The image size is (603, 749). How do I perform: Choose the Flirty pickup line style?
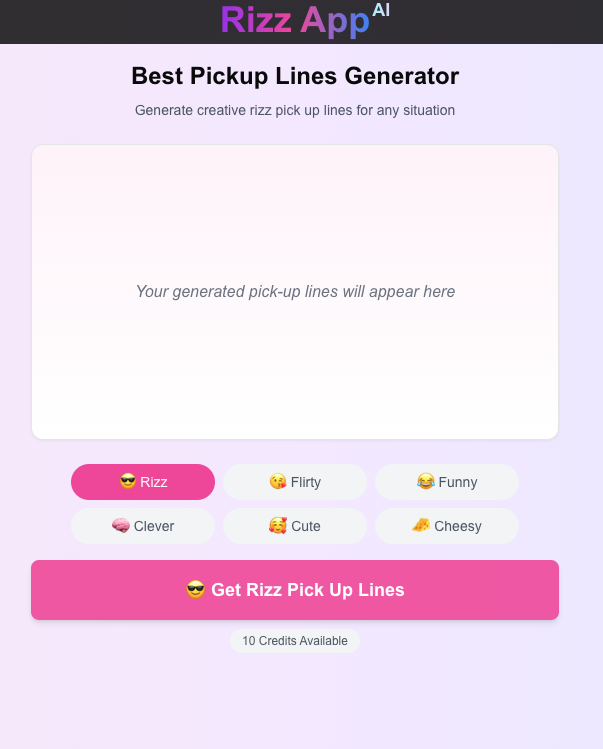coord(295,482)
